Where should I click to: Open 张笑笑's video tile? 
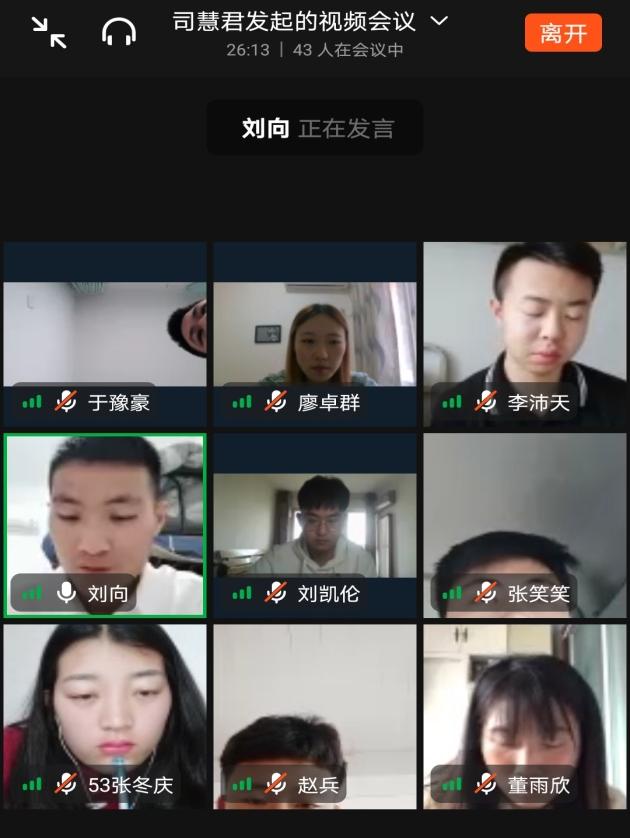(x=525, y=525)
